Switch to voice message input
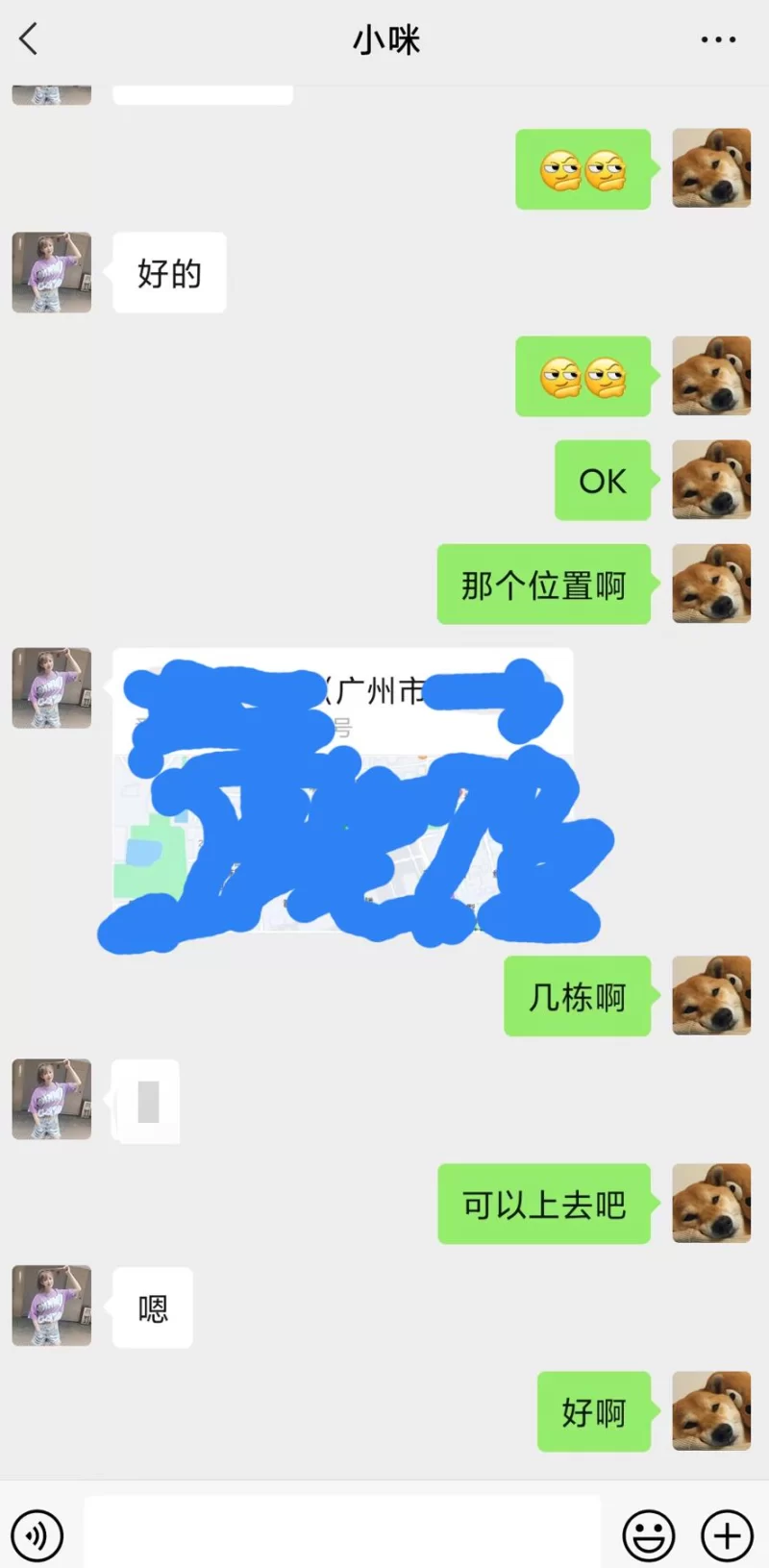This screenshot has height=1568, width=769. (x=37, y=1535)
